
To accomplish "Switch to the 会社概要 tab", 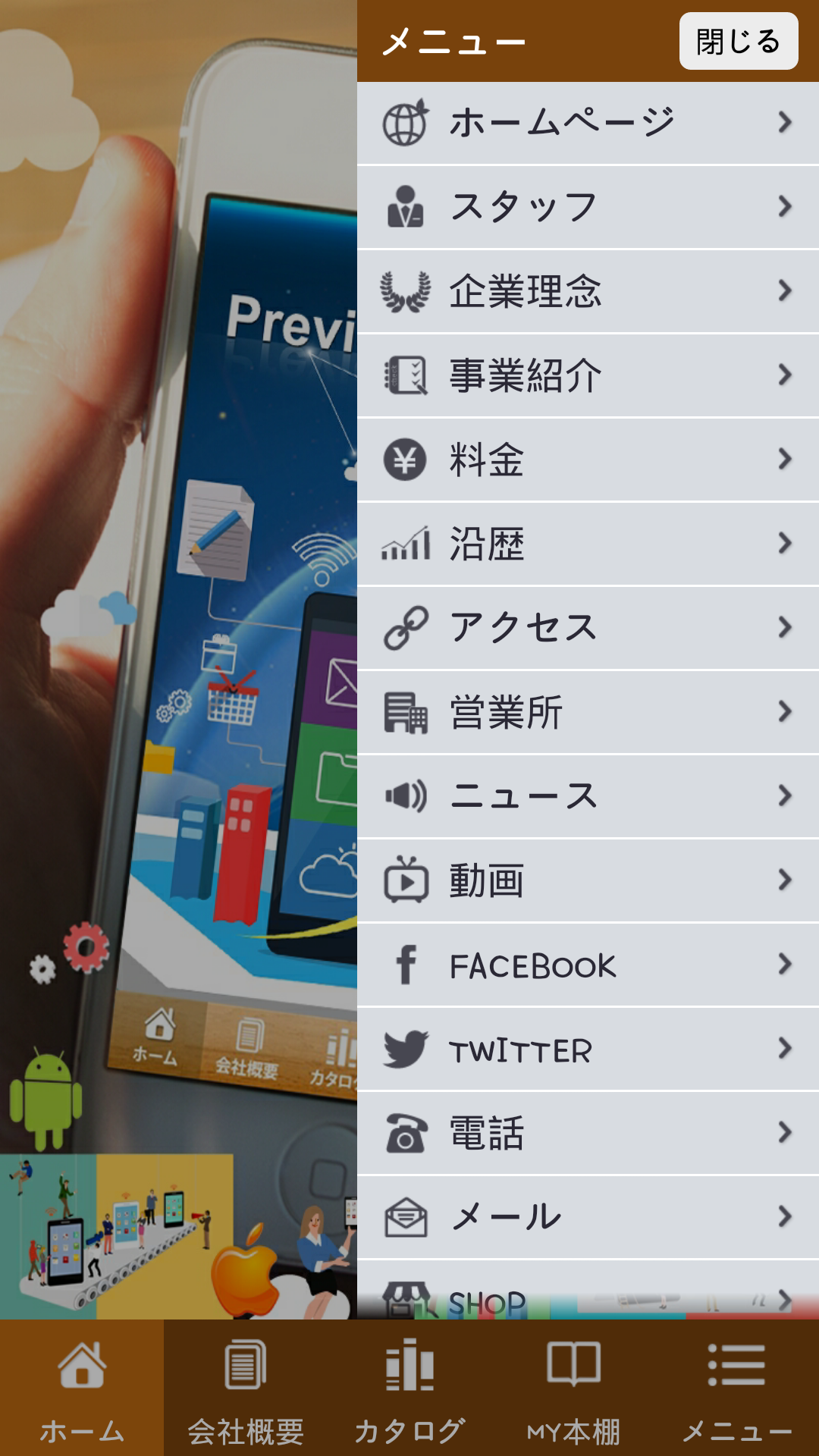I will point(246,1388).
